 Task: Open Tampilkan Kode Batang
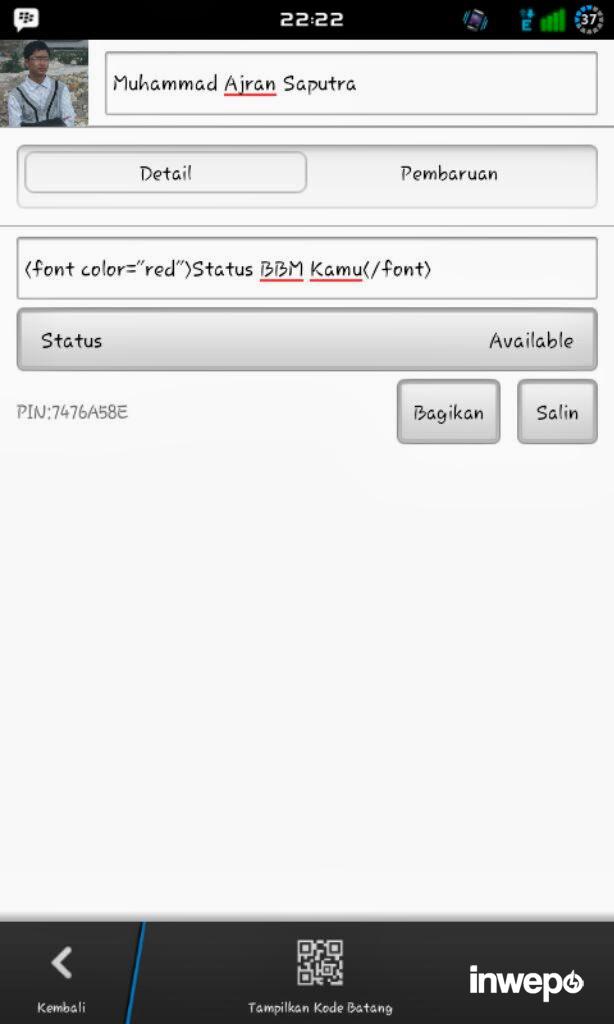coord(320,975)
